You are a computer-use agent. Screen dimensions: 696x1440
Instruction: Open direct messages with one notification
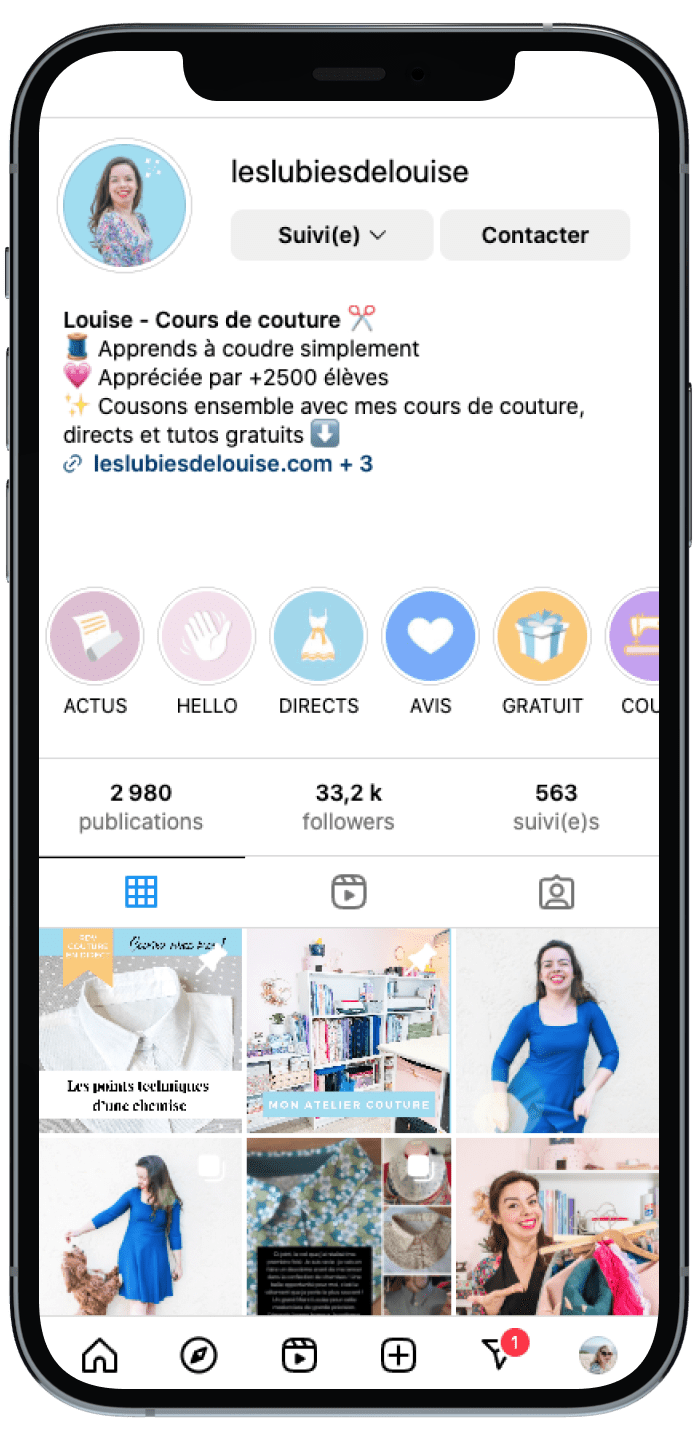(x=497, y=1355)
